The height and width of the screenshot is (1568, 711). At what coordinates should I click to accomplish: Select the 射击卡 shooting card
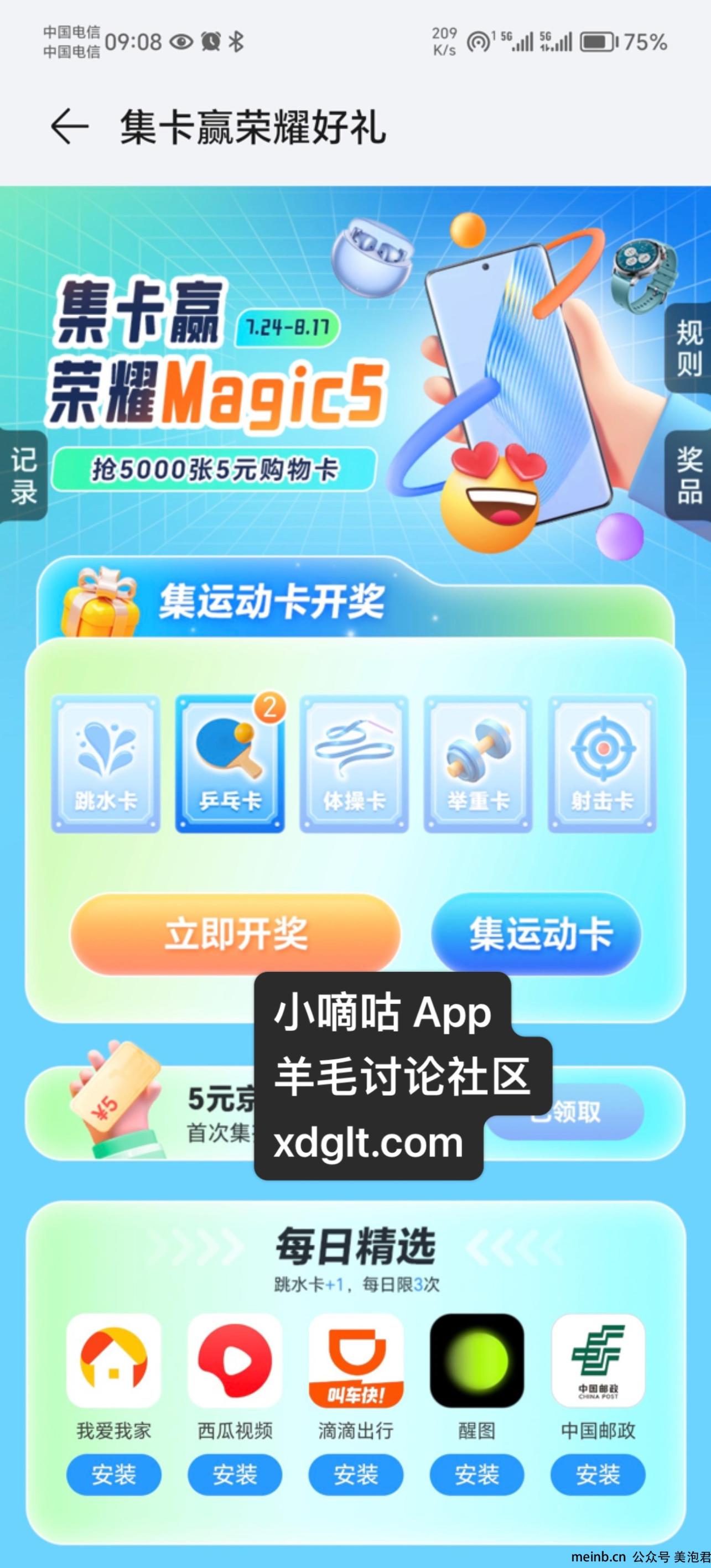pos(602,764)
